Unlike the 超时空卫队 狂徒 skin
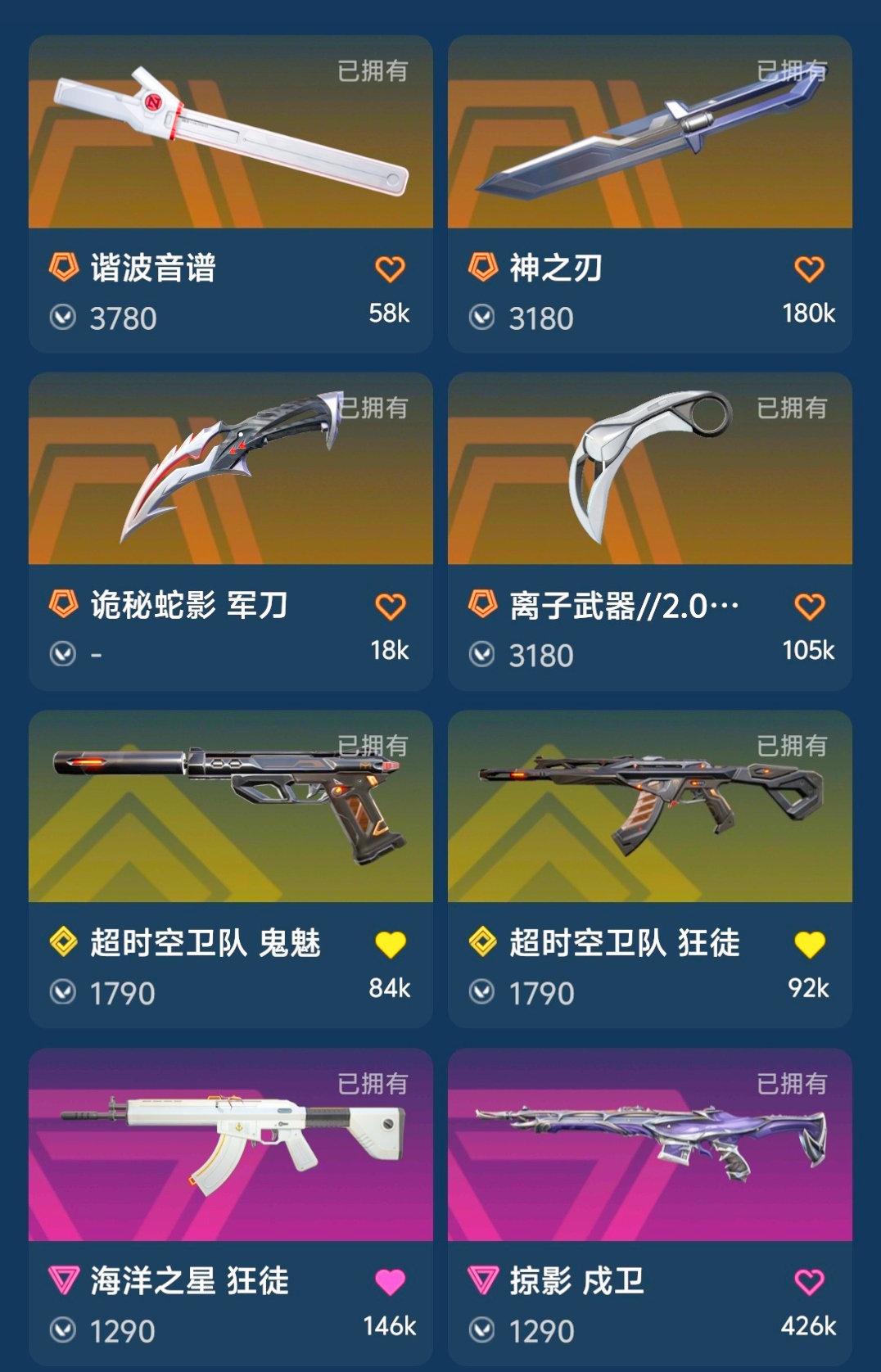This screenshot has height=1372, width=881. point(809,945)
